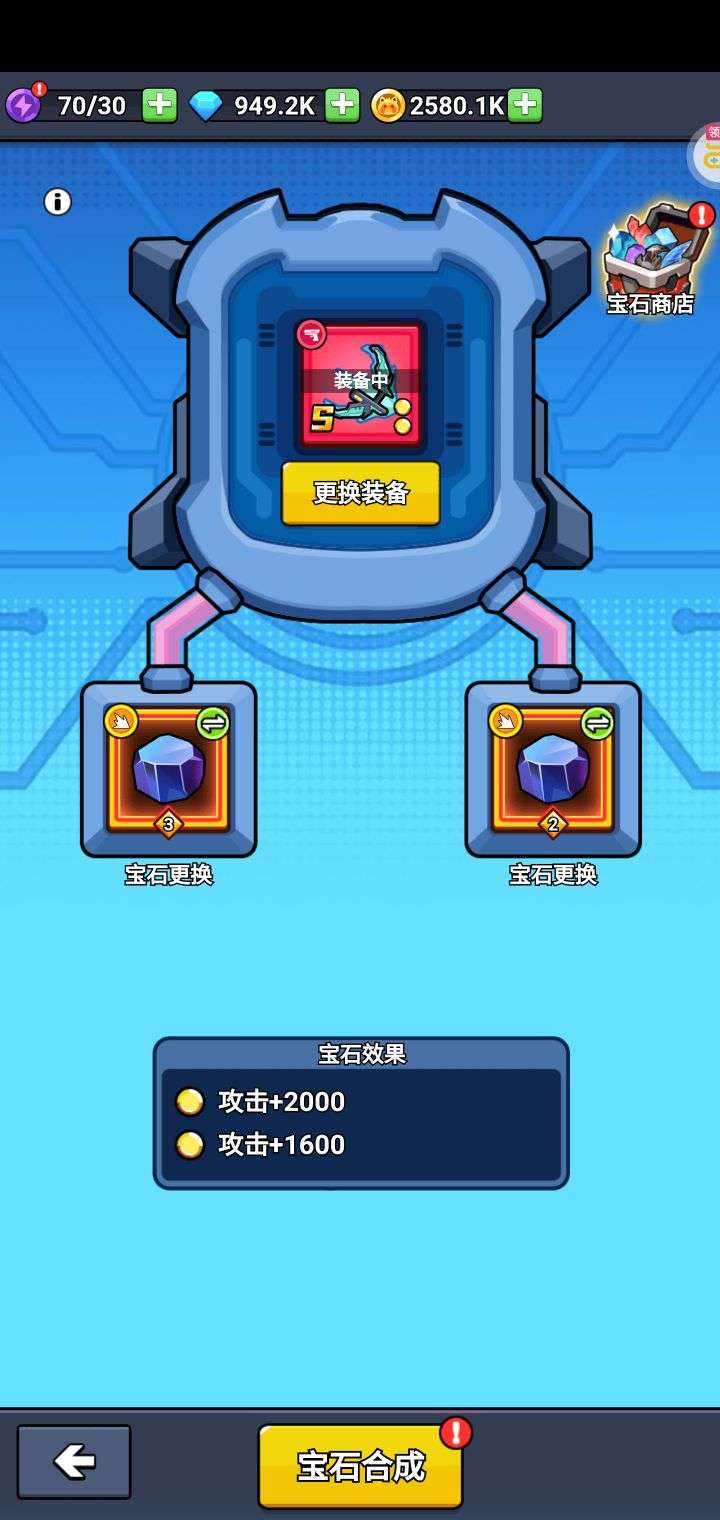Add more diamonds with the plus button
Image resolution: width=720 pixels, height=1520 pixels.
tap(342, 105)
